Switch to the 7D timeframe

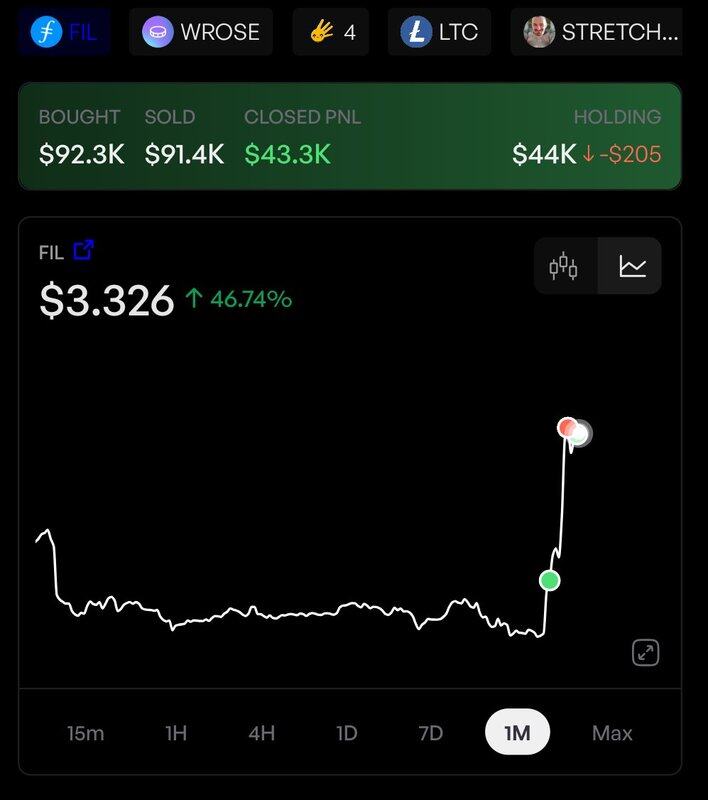[430, 733]
